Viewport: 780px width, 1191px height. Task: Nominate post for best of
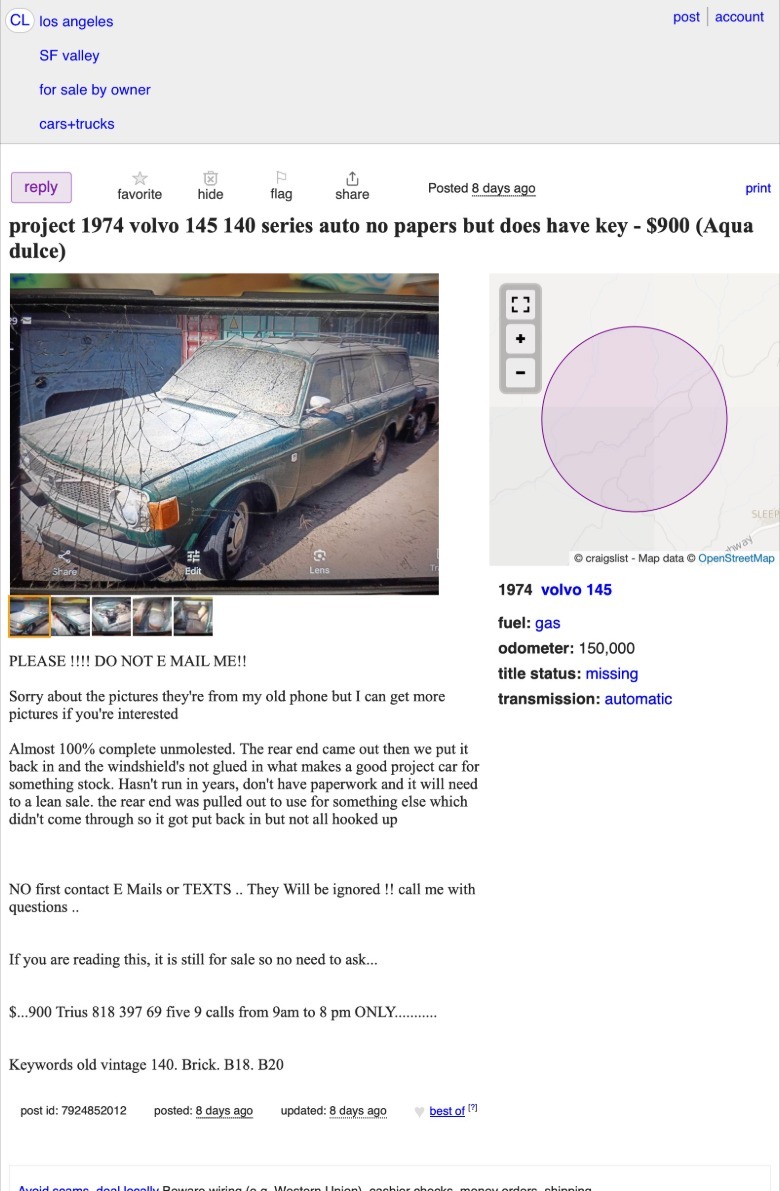tap(446, 1111)
